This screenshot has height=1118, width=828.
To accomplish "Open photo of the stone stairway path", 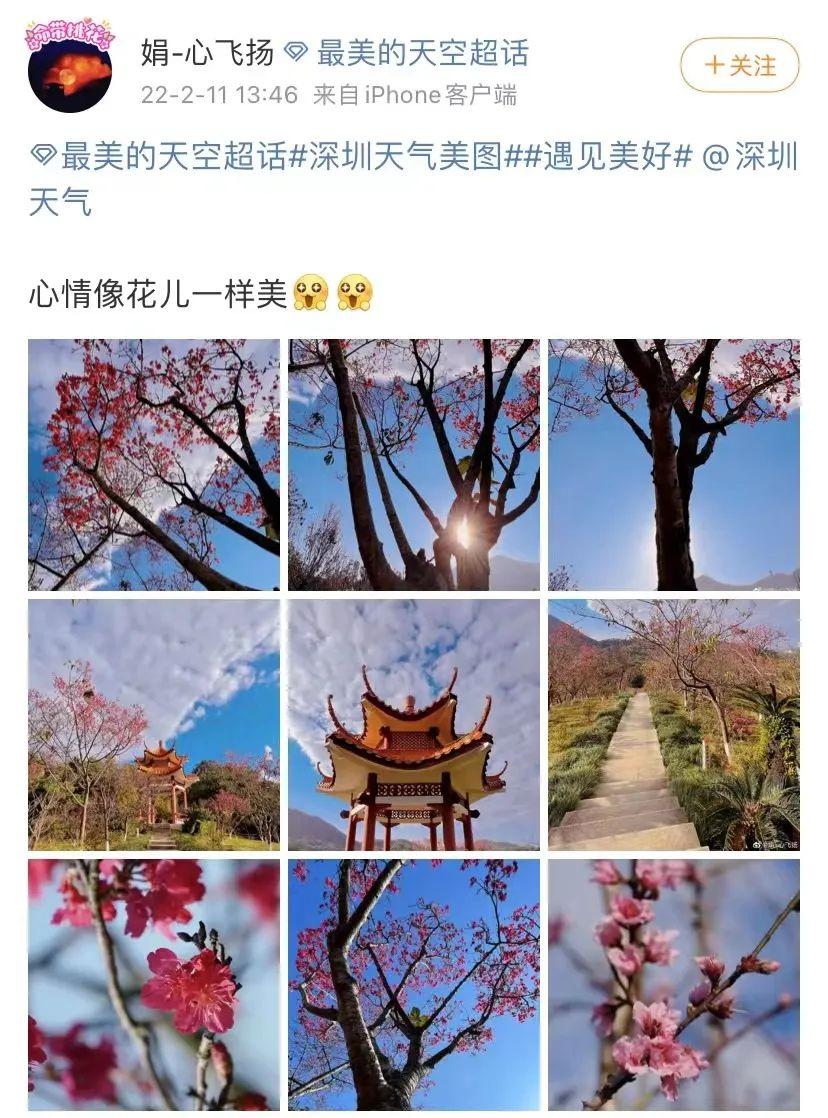I will [673, 725].
